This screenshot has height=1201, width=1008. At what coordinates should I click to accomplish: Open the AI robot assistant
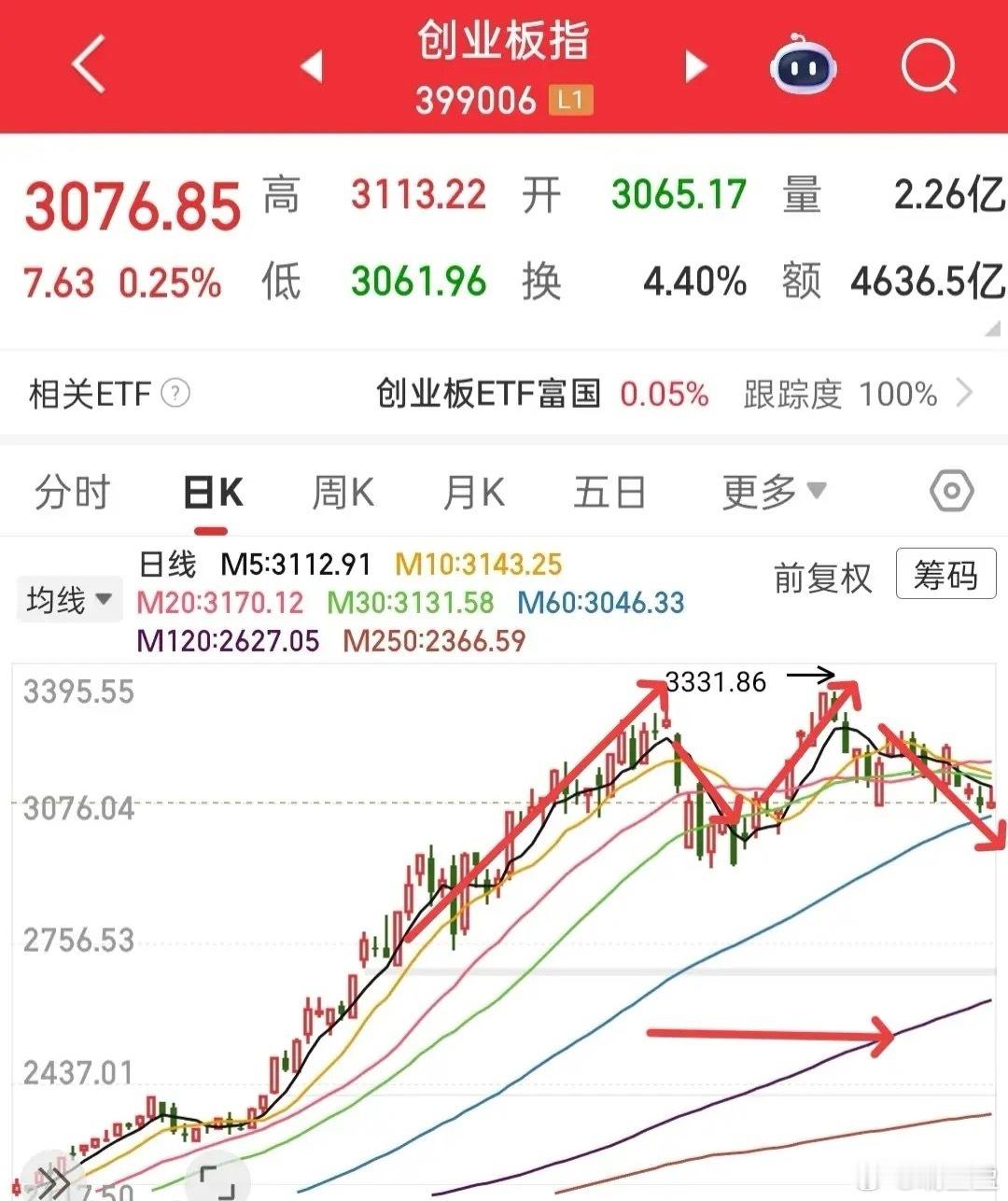click(801, 65)
